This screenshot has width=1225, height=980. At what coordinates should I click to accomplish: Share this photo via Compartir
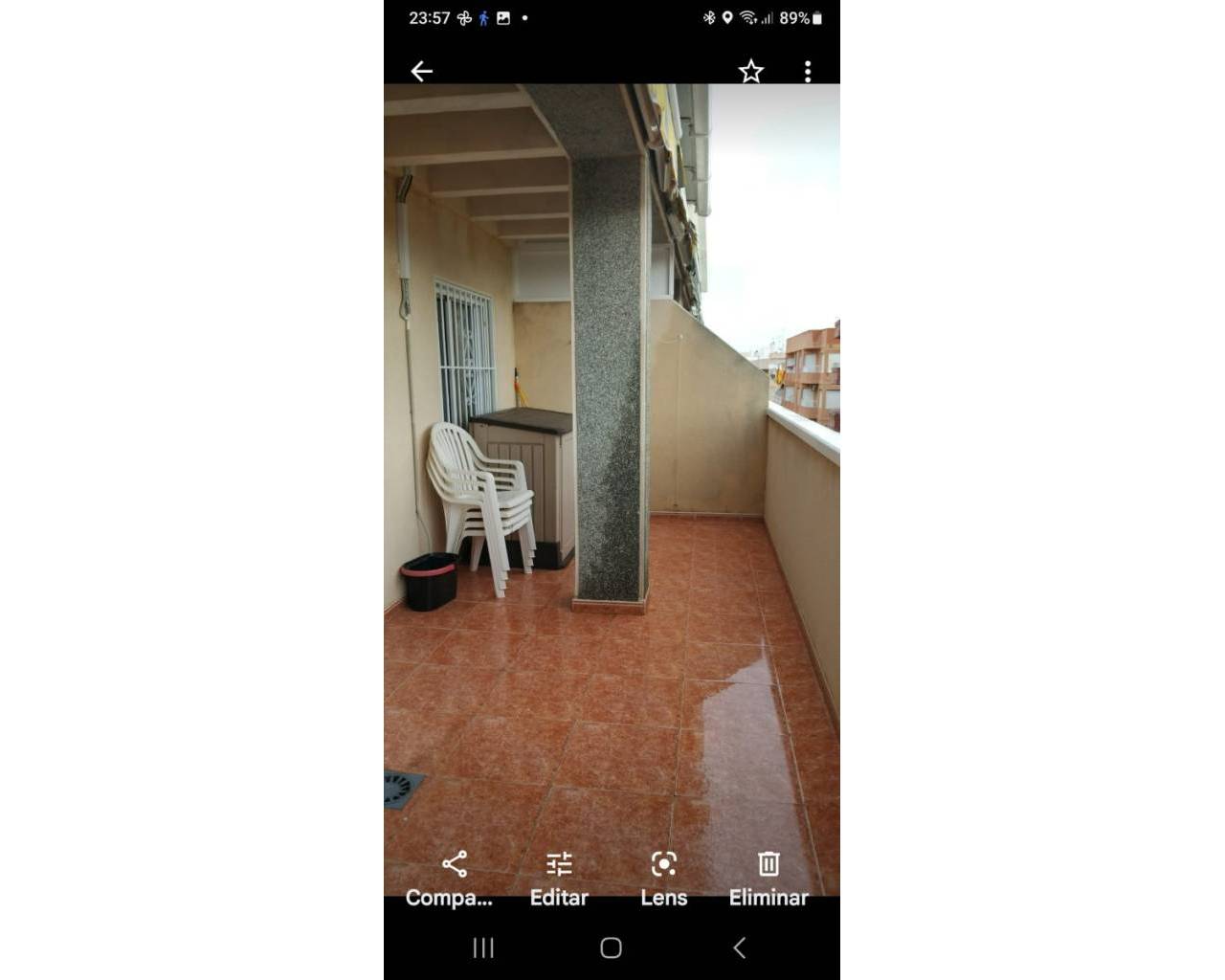(454, 878)
